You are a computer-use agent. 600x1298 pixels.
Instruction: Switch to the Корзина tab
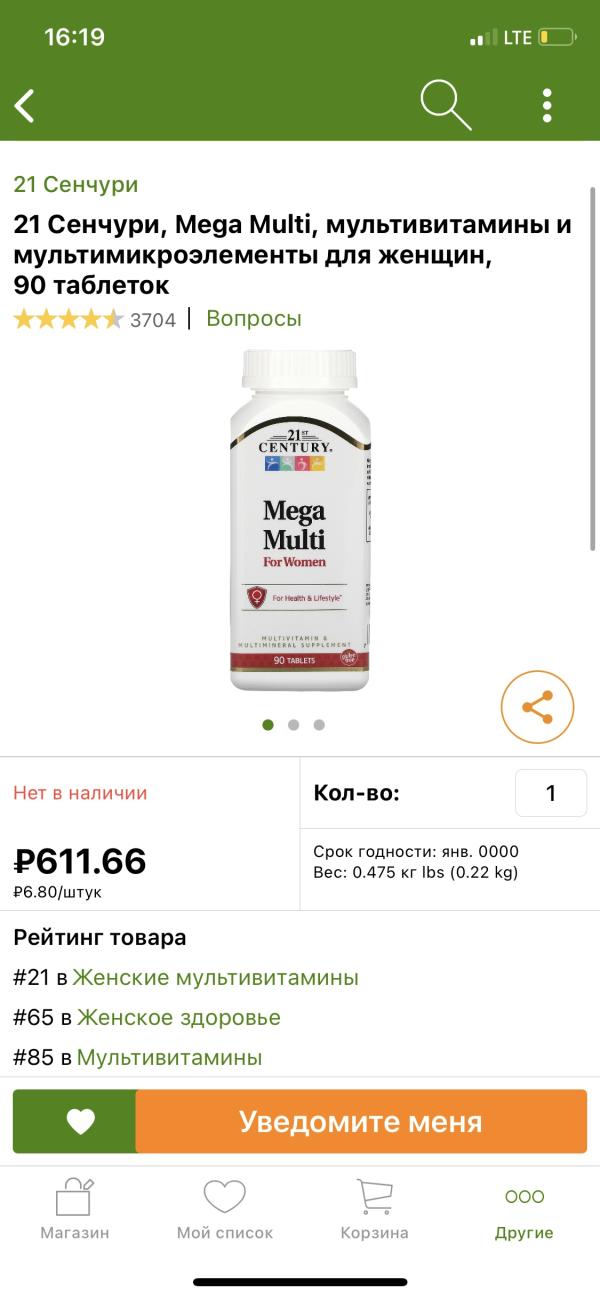375,1210
